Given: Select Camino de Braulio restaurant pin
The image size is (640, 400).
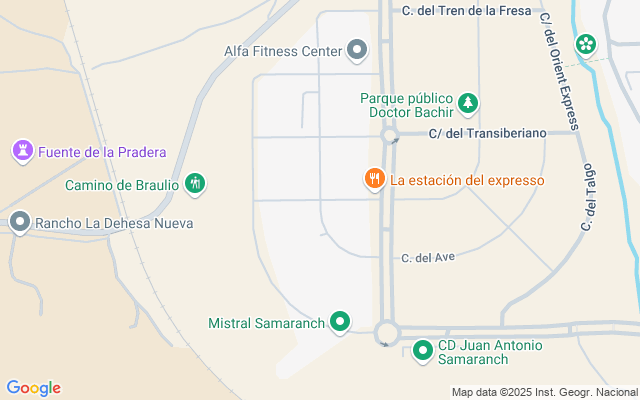Looking at the screenshot, I should 196,183.
